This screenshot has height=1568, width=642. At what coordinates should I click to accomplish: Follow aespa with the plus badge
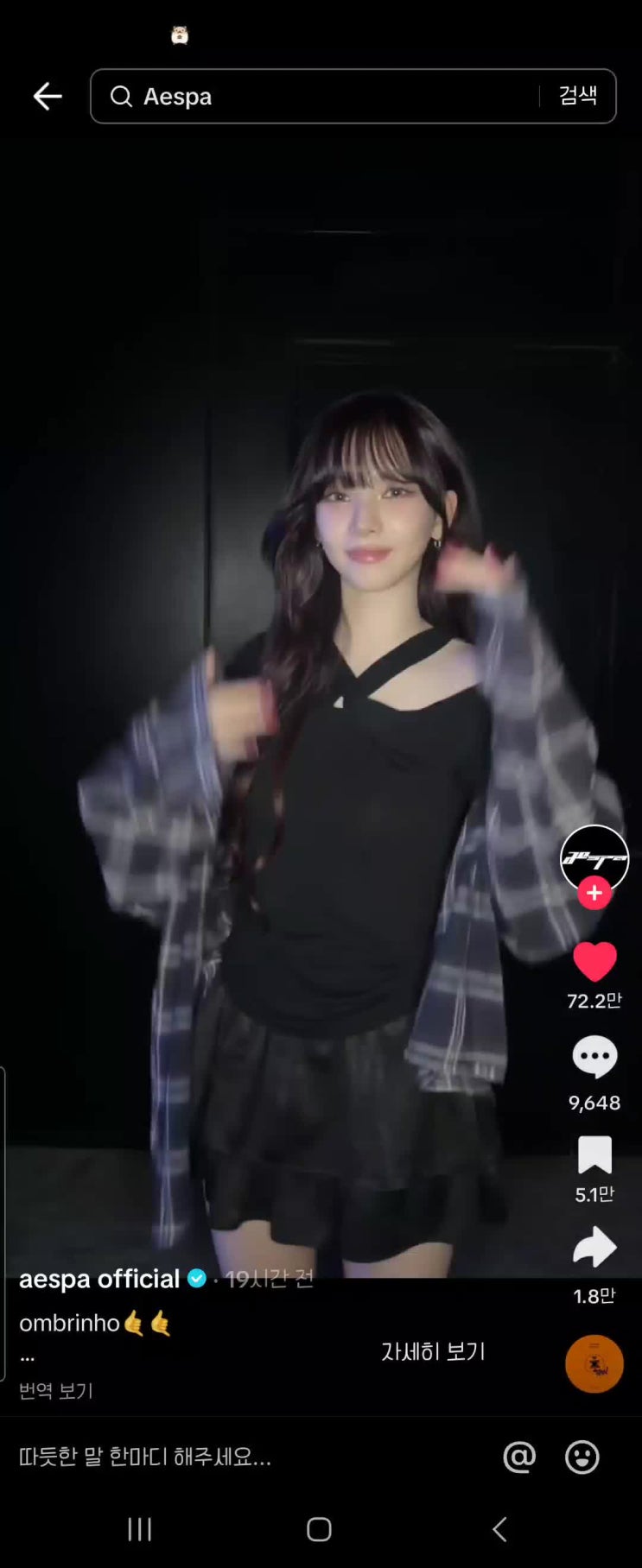(594, 893)
